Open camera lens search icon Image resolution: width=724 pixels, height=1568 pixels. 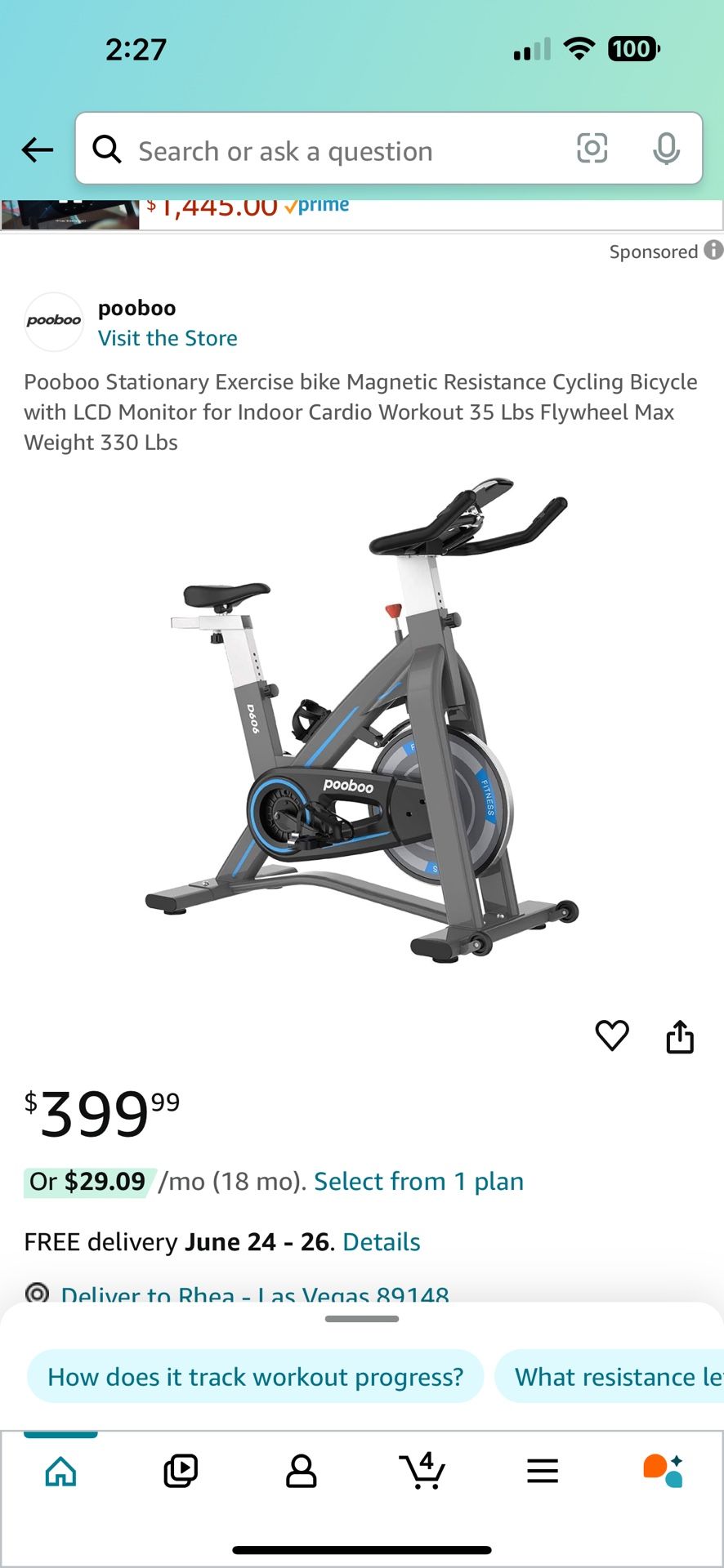tap(592, 149)
